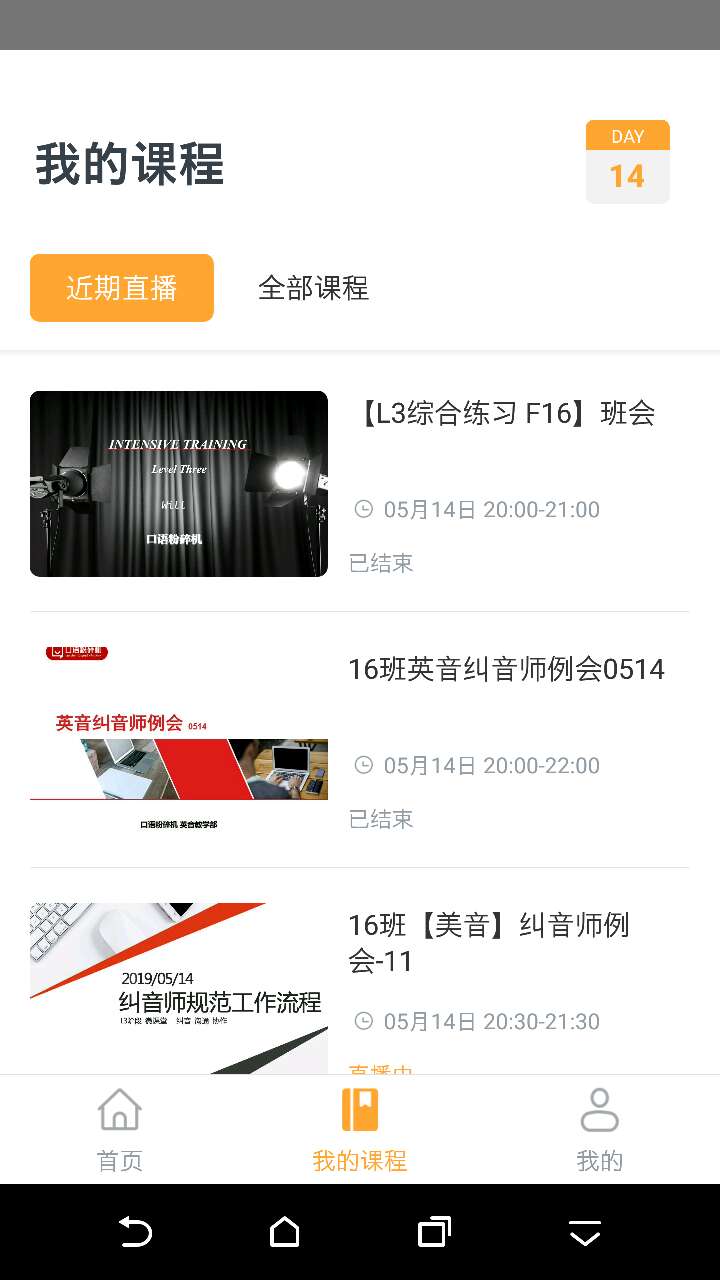Tap the Android back arrow icon
This screenshot has height=1280, width=720.
135,1231
